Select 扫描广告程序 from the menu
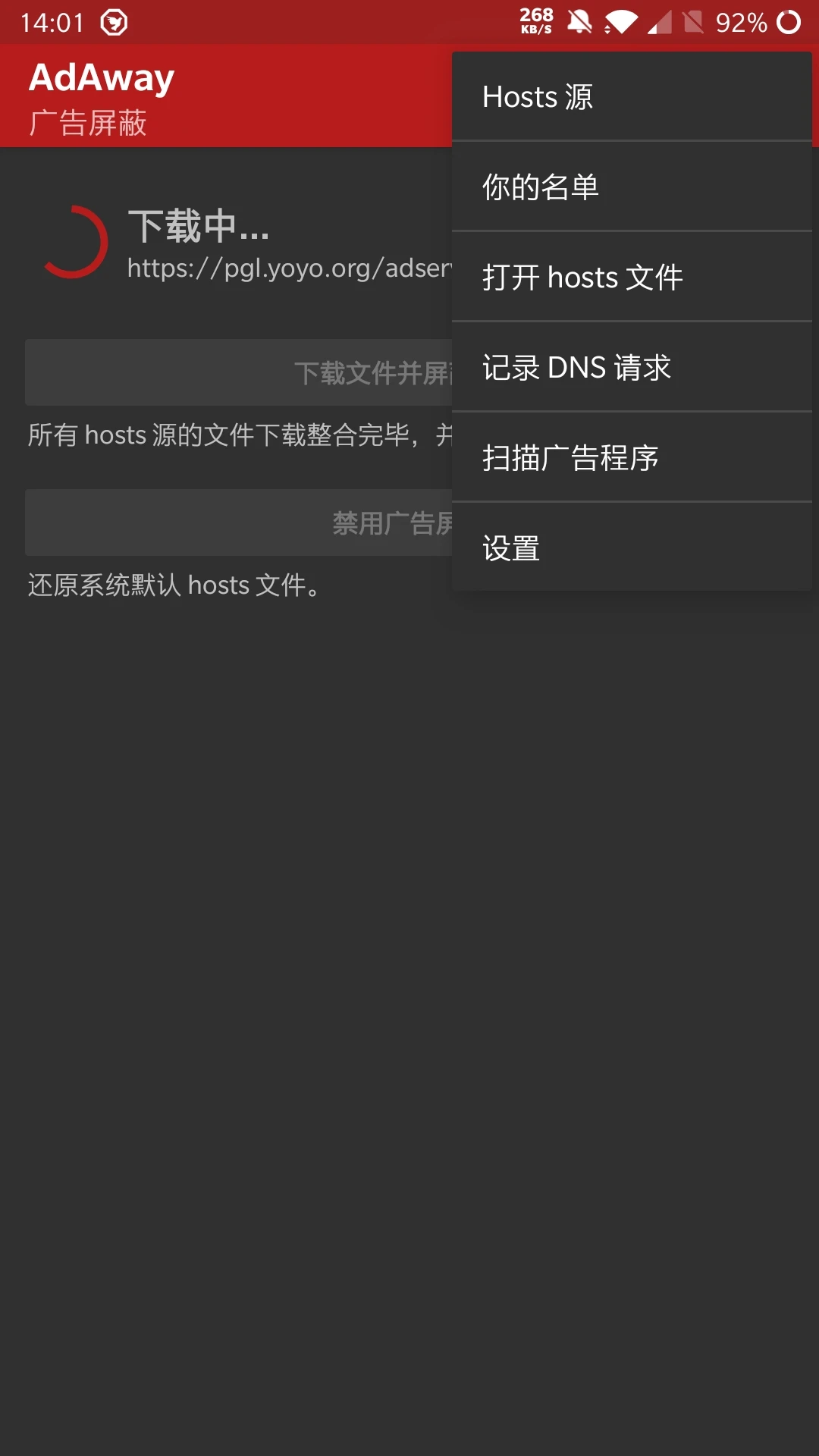 coord(632,457)
